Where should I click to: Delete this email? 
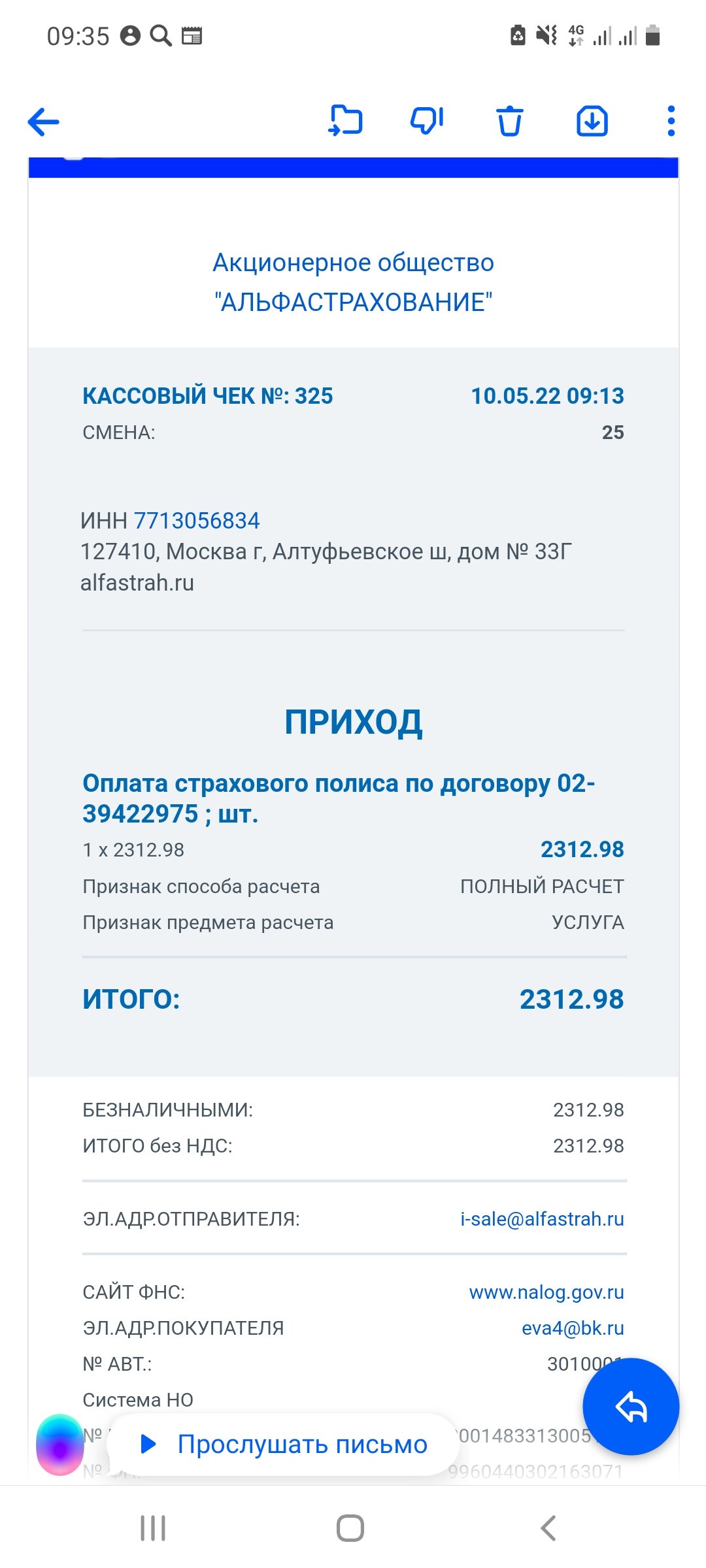[510, 121]
